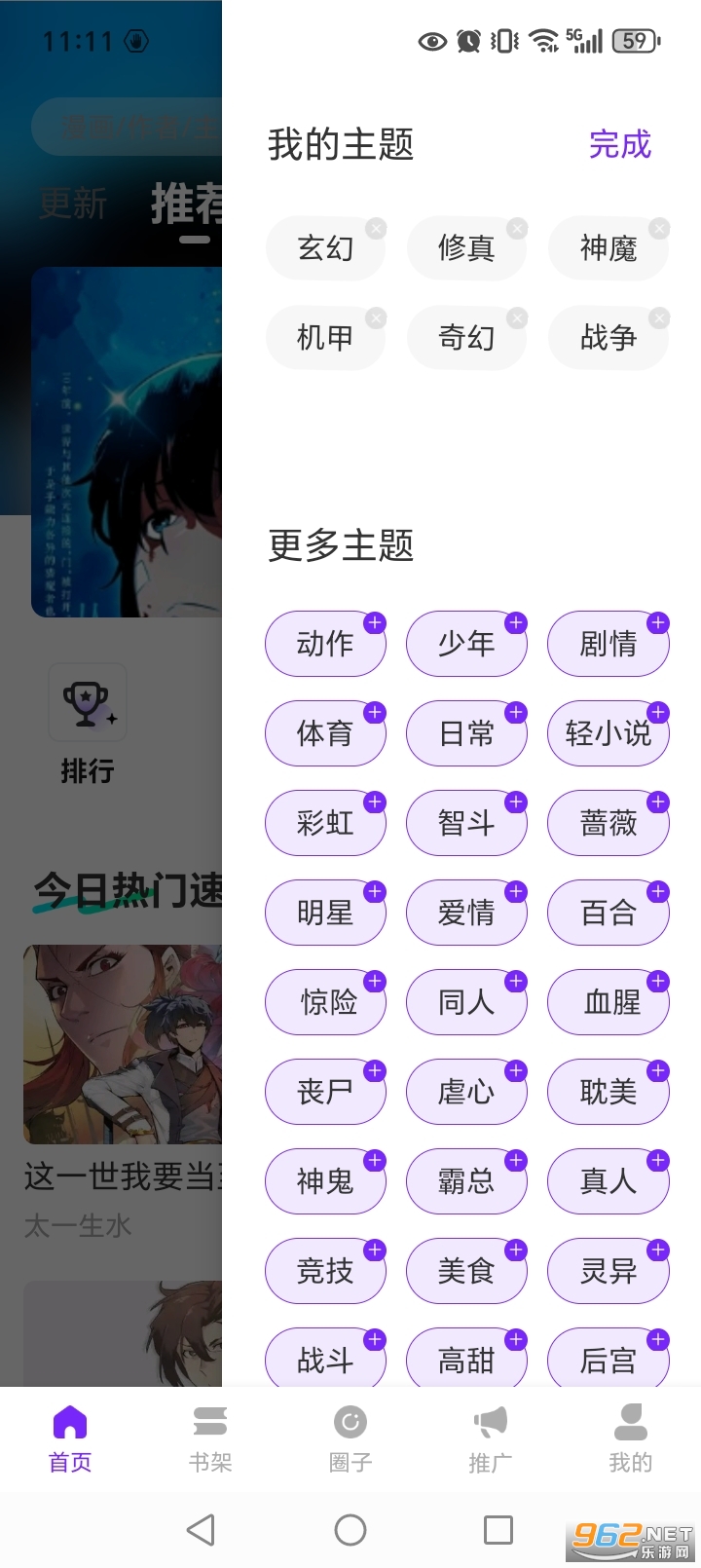This screenshot has width=701, height=1568.
Task: Select the 排行 ranking trophy icon
Action: (x=88, y=703)
